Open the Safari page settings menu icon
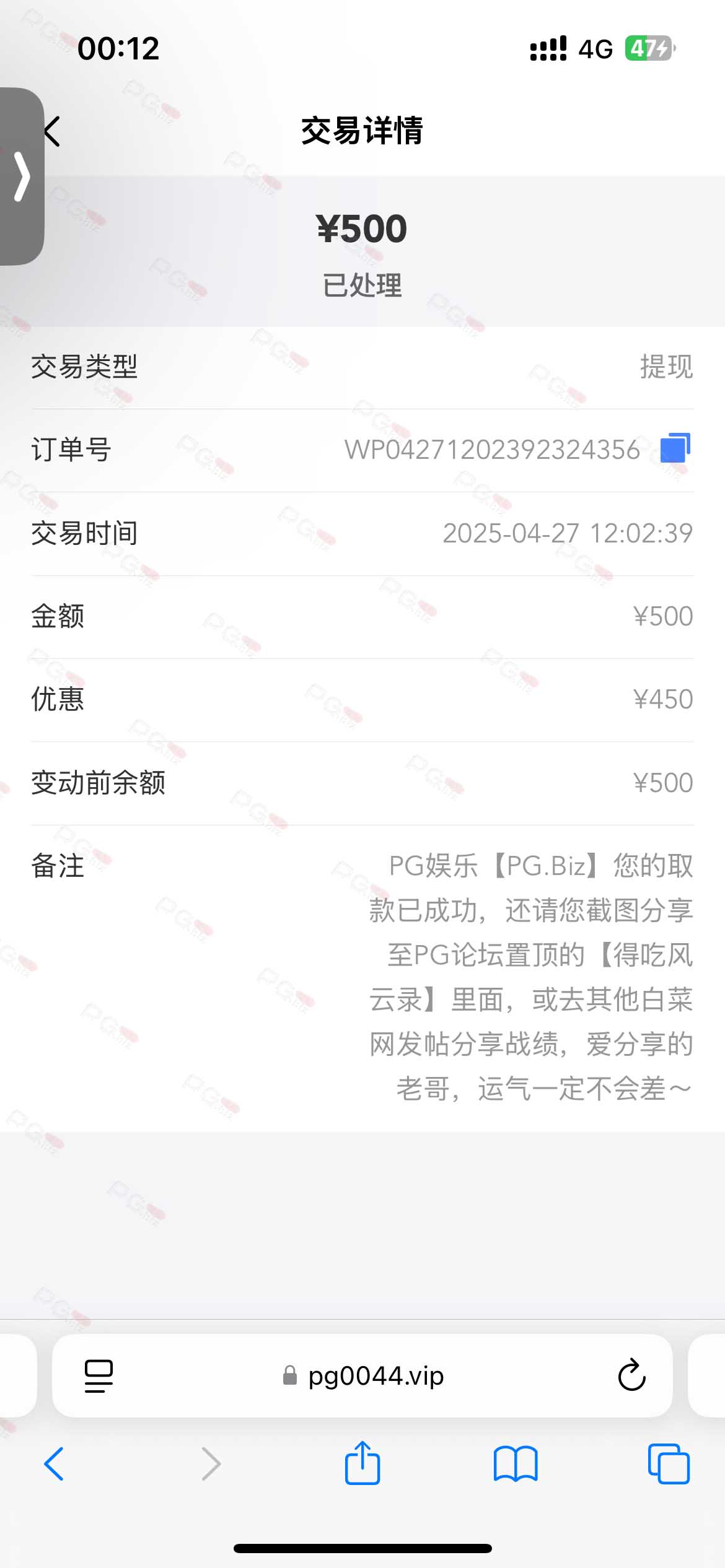Screen dimensions: 725x1568 click(99, 1376)
